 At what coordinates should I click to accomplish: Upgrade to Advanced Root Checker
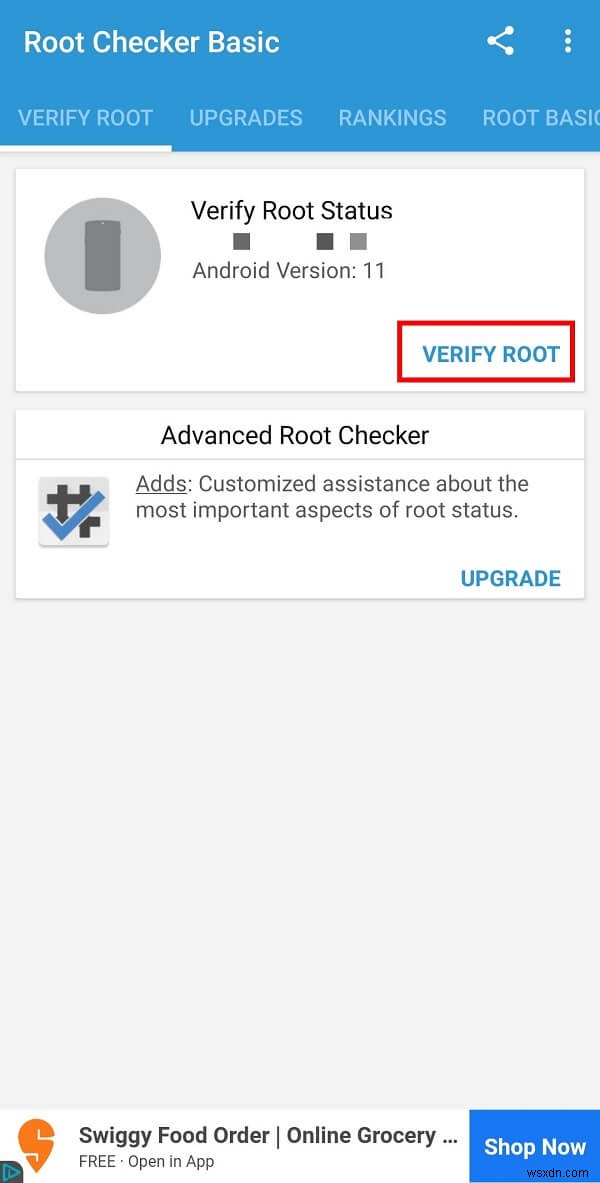tap(510, 578)
